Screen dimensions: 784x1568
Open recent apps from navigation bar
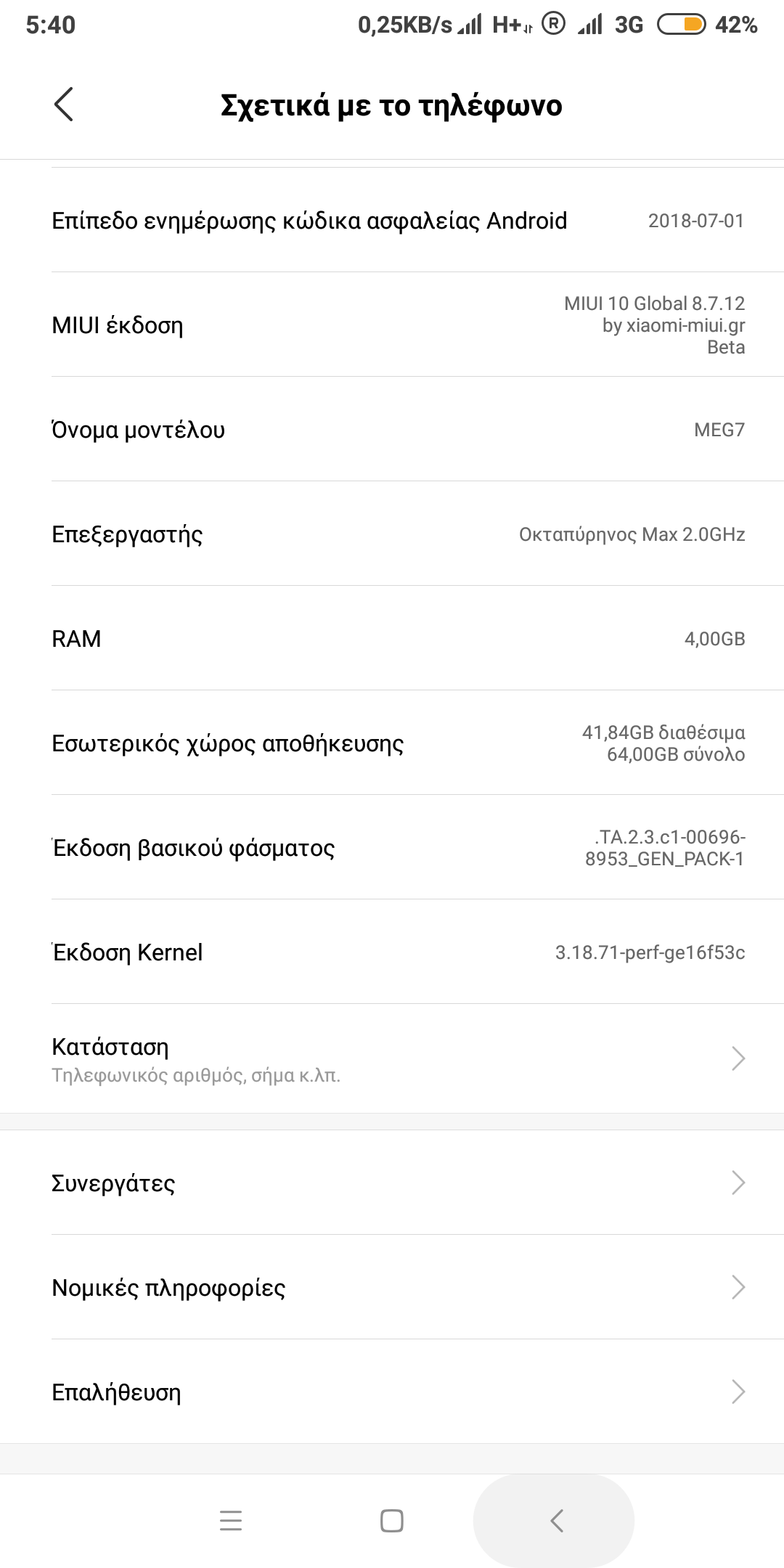pos(230,1520)
